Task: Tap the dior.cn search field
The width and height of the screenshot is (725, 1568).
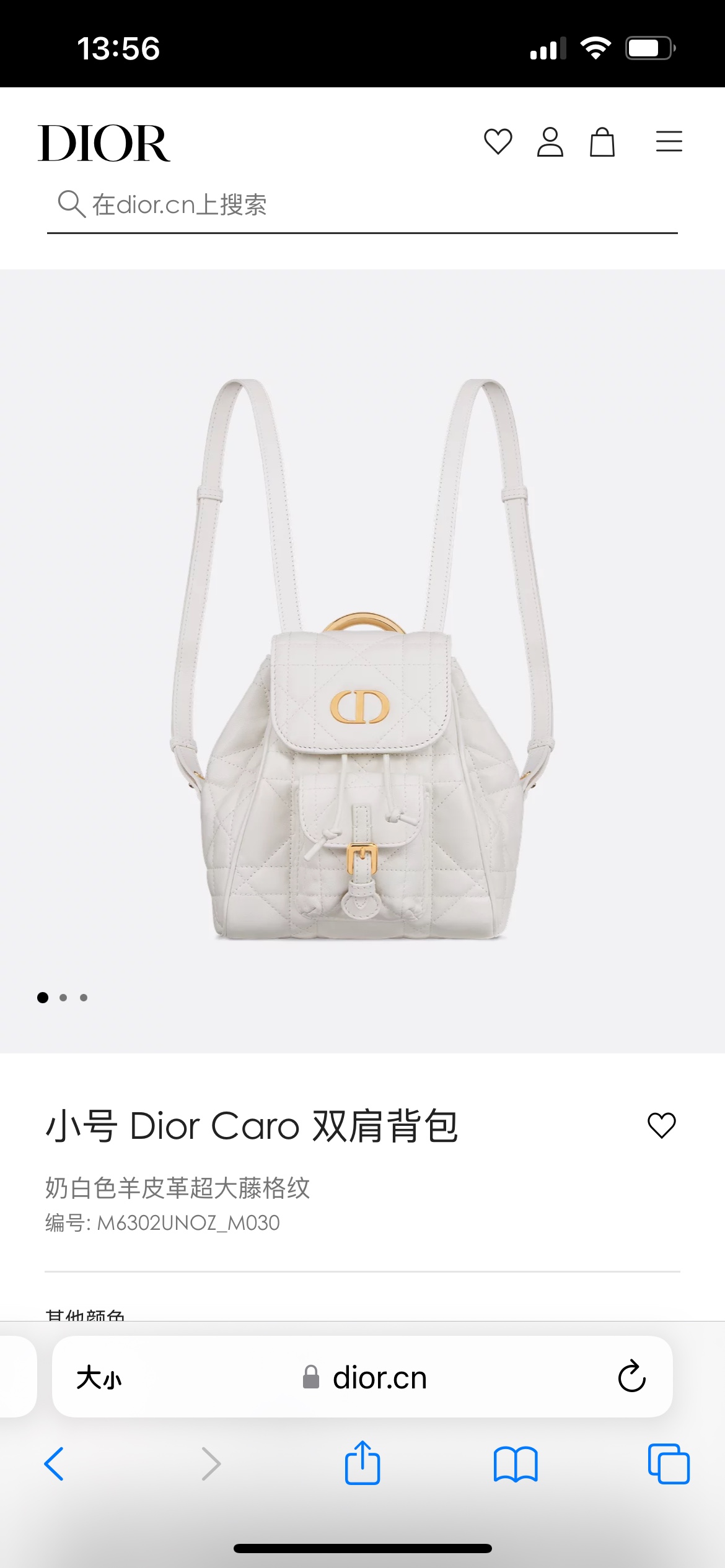Action: (362, 205)
